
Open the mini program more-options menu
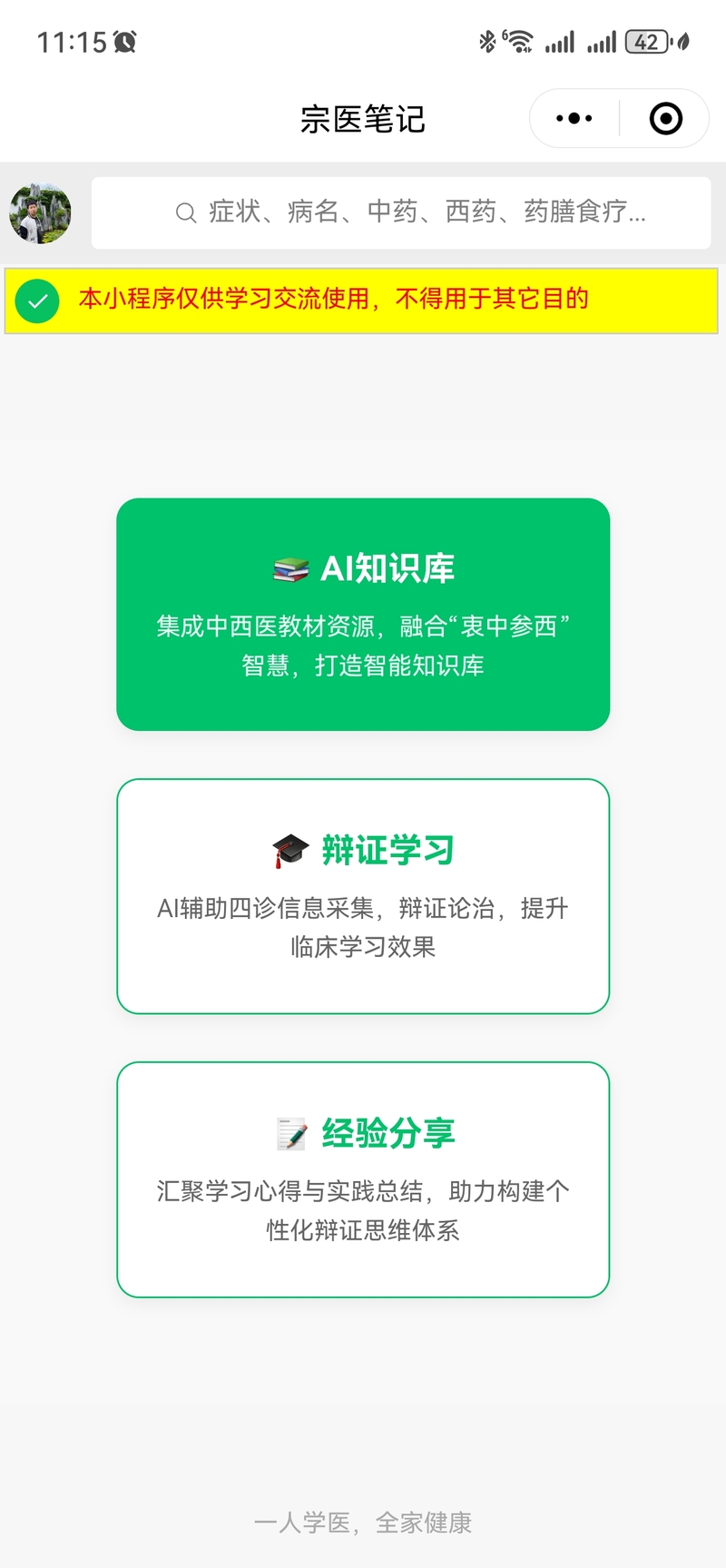tap(574, 119)
